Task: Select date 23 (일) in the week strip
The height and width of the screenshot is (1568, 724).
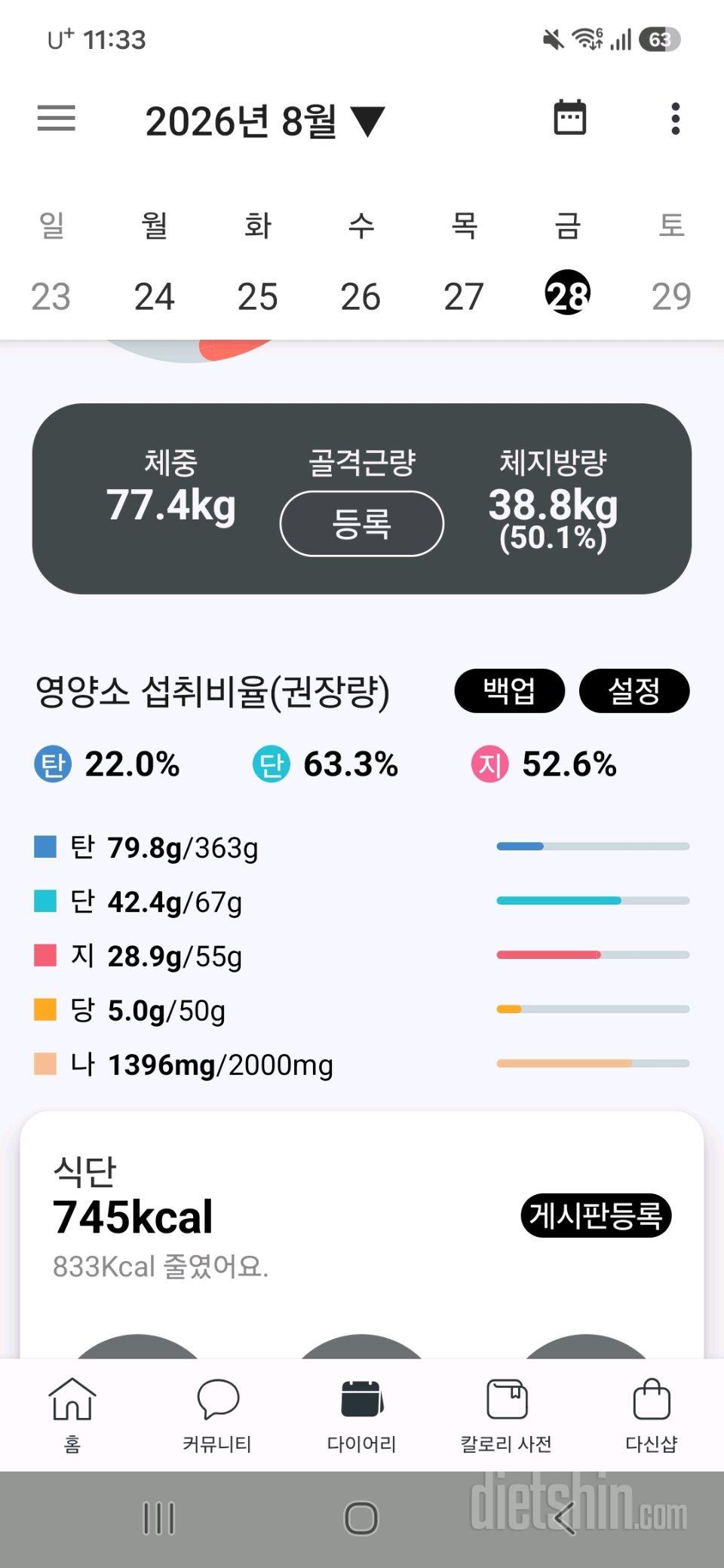Action: point(51,296)
